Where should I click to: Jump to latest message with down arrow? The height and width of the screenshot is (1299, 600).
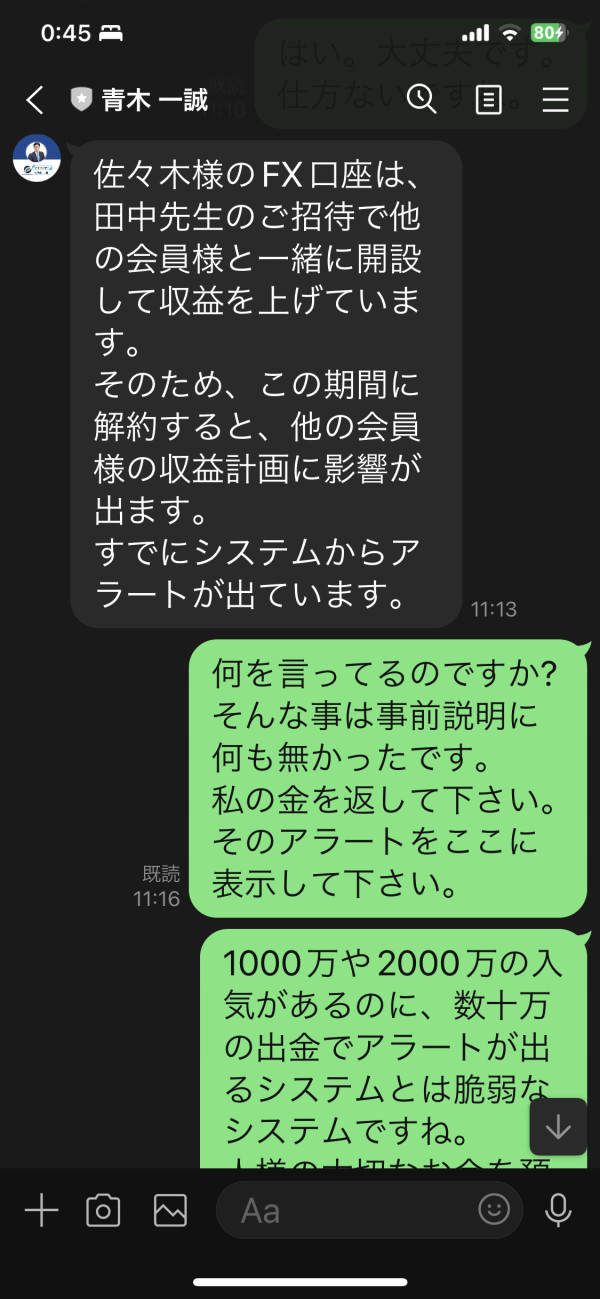(558, 1127)
